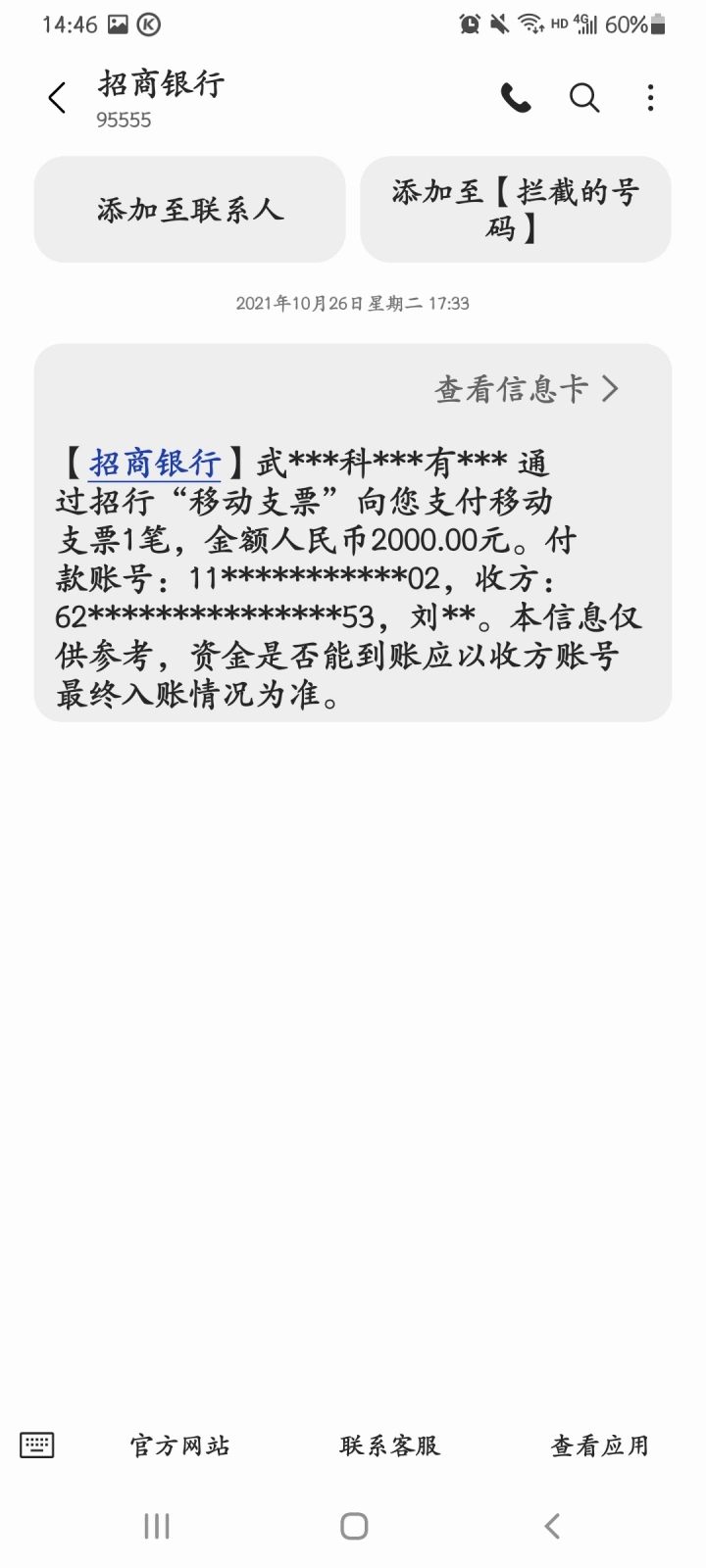Tap 添加至联系人 button
This screenshot has width=706, height=1568.
coord(190,210)
